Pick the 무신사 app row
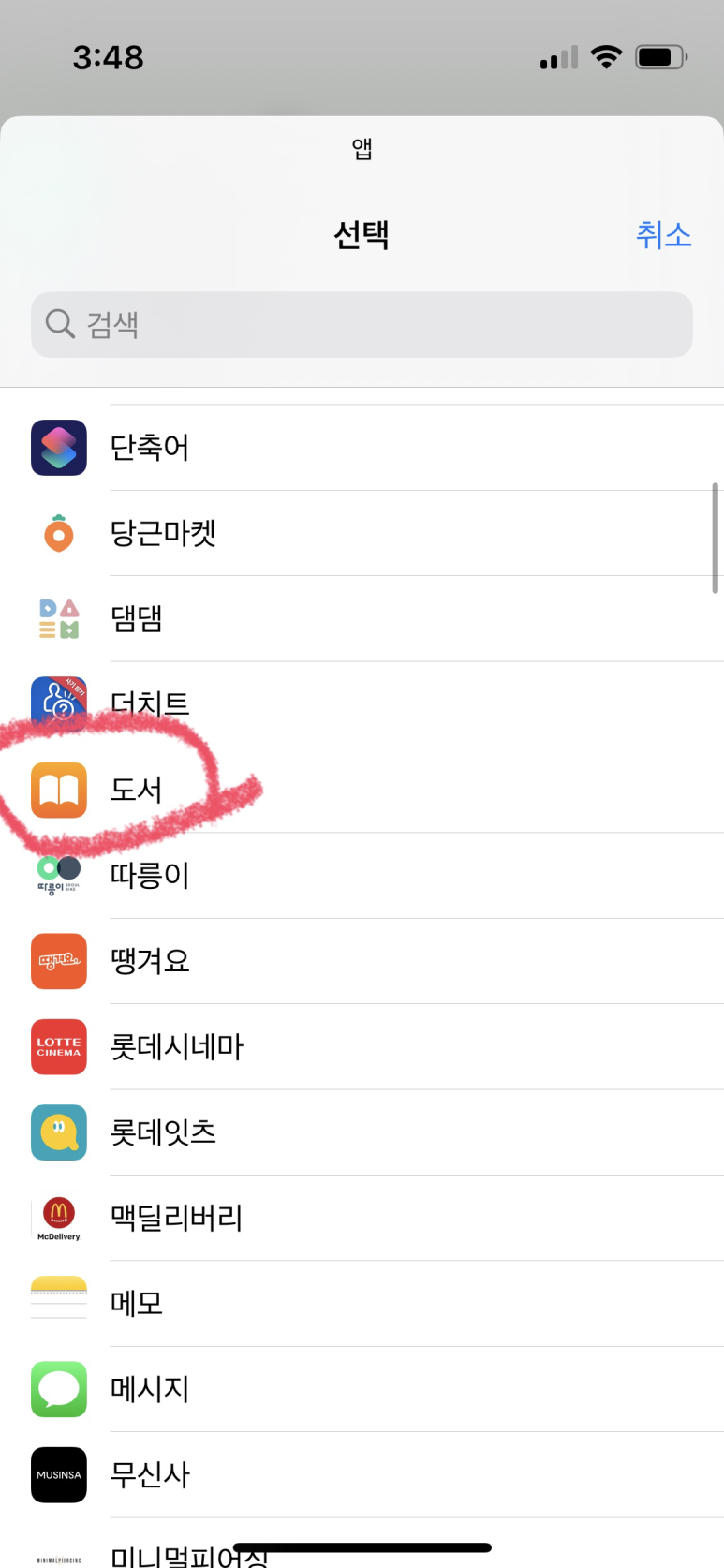This screenshot has height=1568, width=724. [x=362, y=1475]
